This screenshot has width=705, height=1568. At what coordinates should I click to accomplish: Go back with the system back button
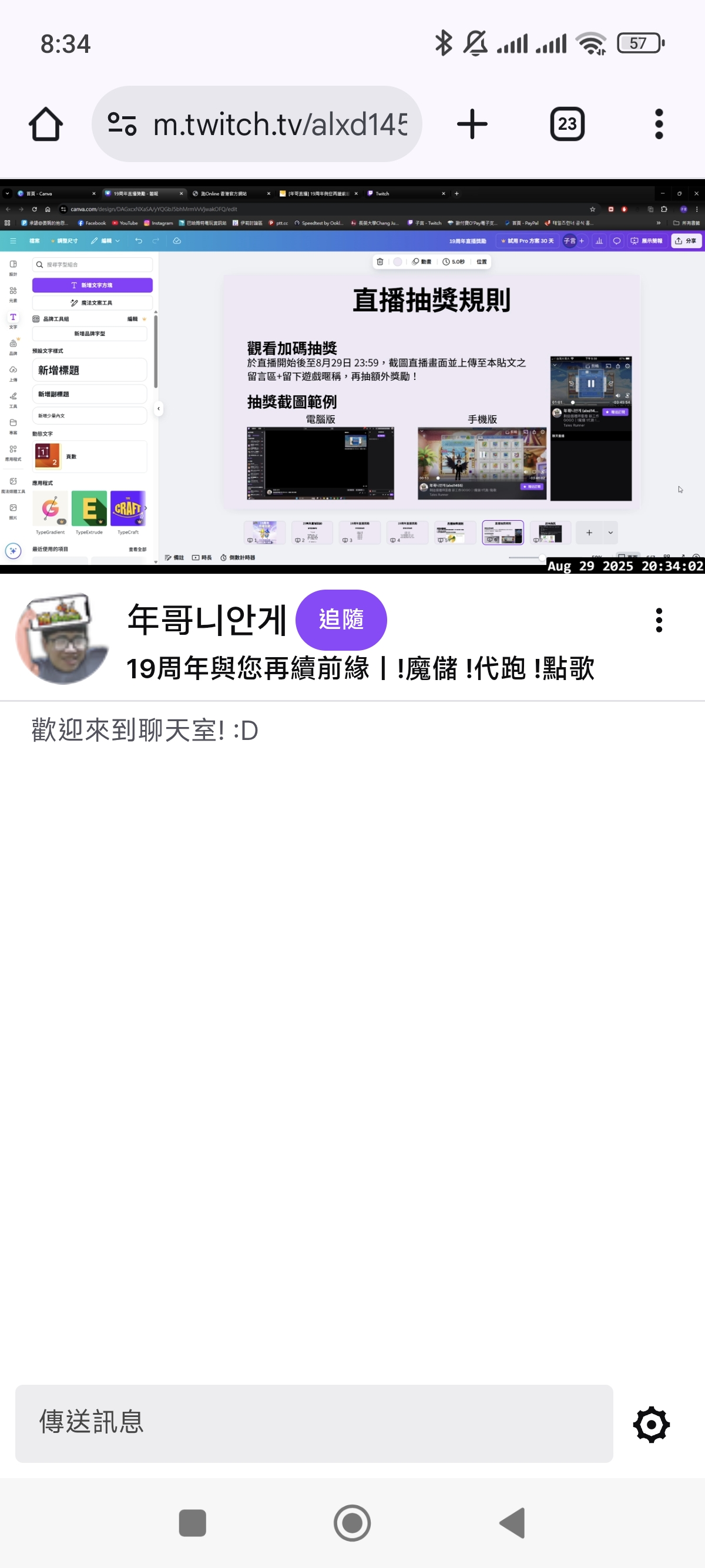tap(513, 1523)
